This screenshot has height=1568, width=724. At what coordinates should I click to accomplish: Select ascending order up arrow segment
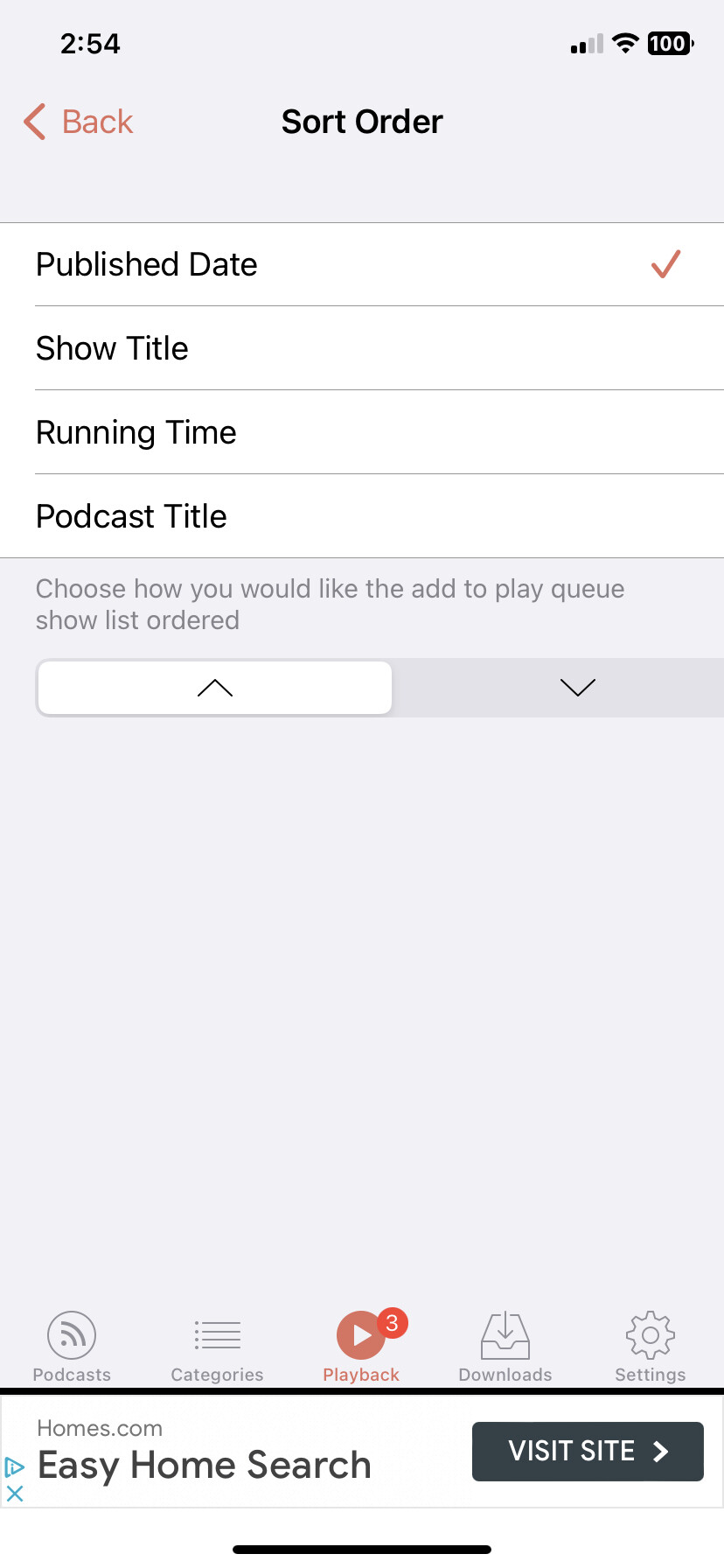(215, 688)
